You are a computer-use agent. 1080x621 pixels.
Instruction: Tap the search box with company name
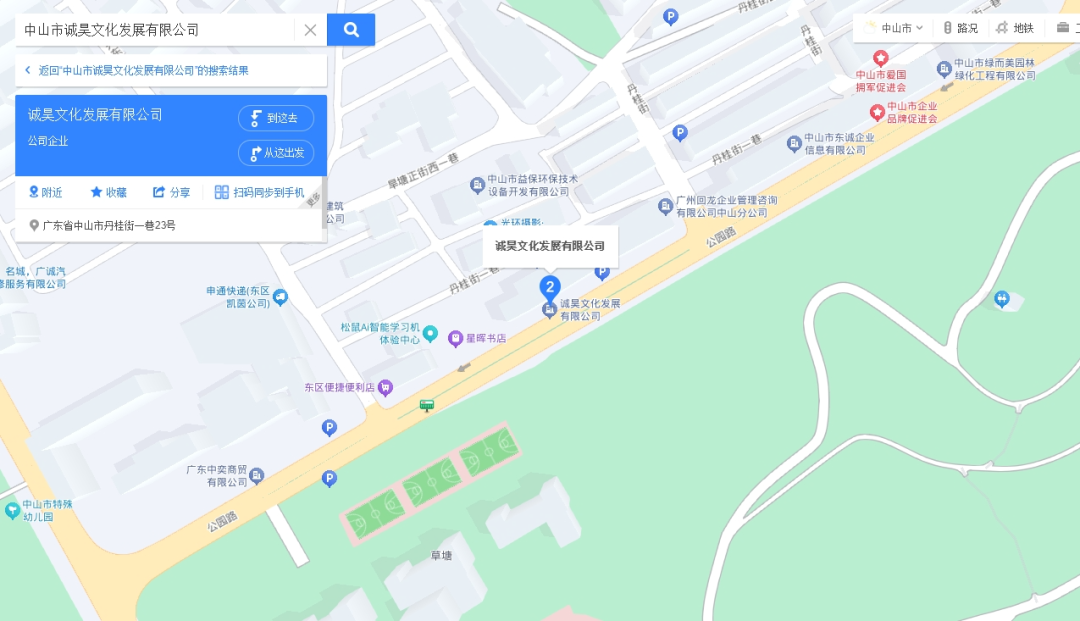point(155,30)
